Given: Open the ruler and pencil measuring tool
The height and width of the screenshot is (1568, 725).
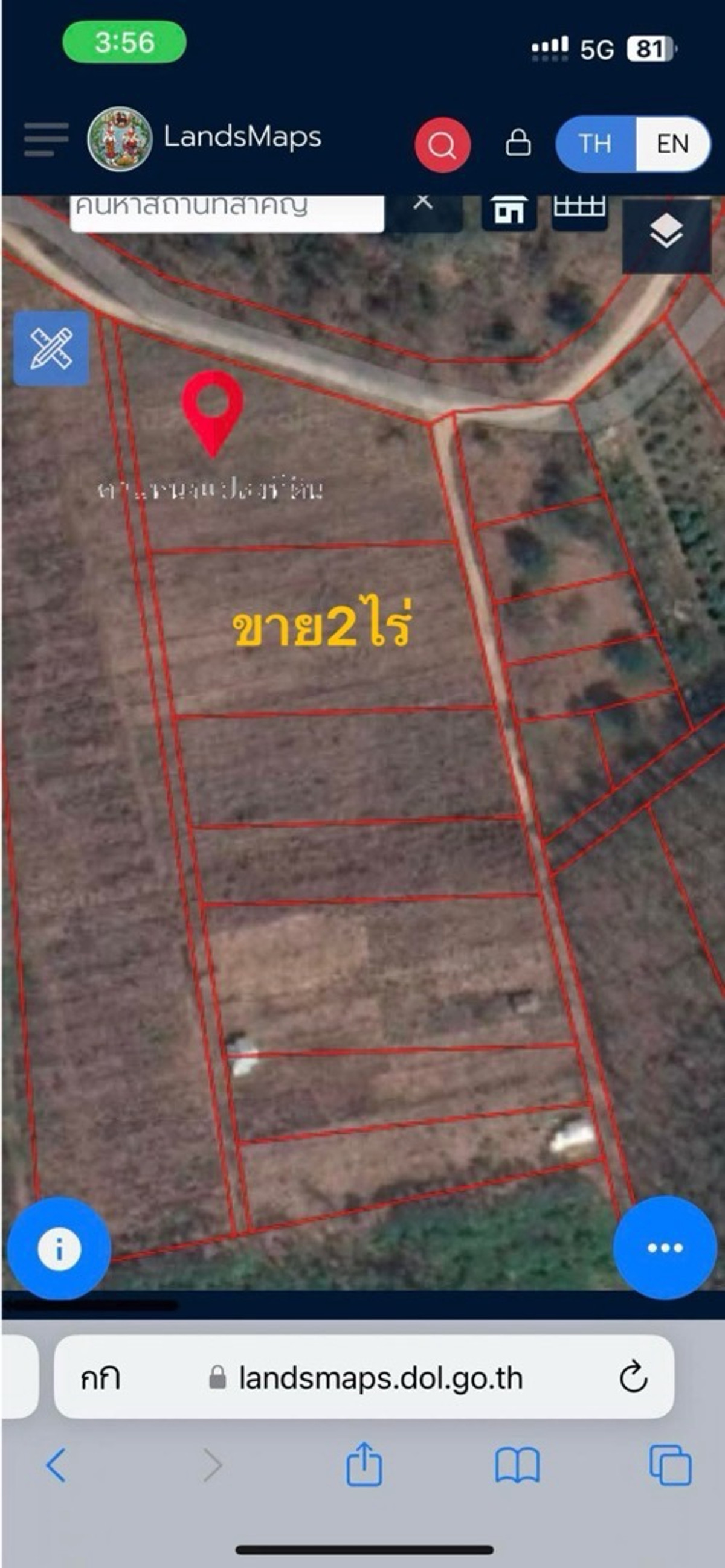Looking at the screenshot, I should tap(51, 348).
